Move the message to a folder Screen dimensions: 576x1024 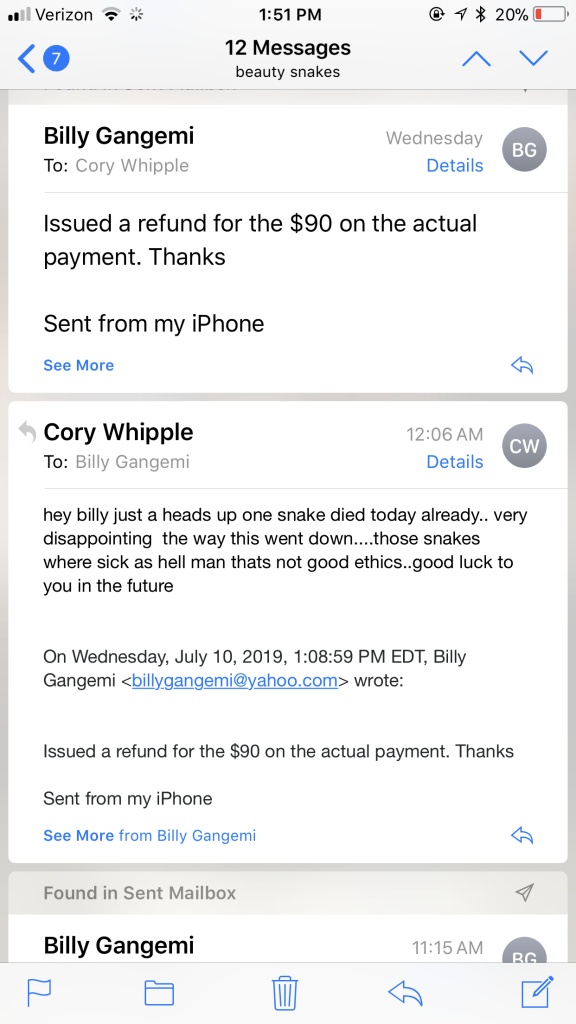(x=159, y=993)
